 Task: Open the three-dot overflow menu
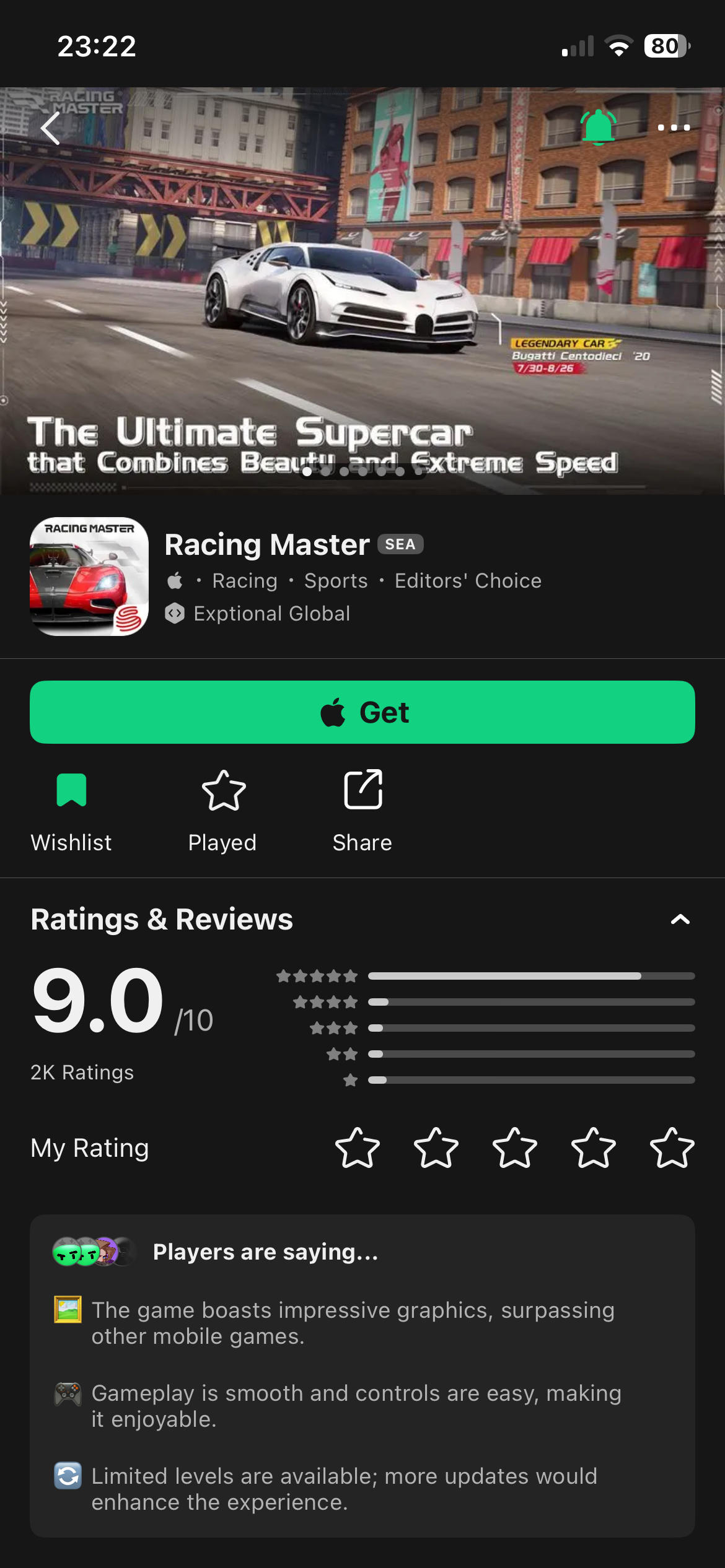tap(674, 128)
